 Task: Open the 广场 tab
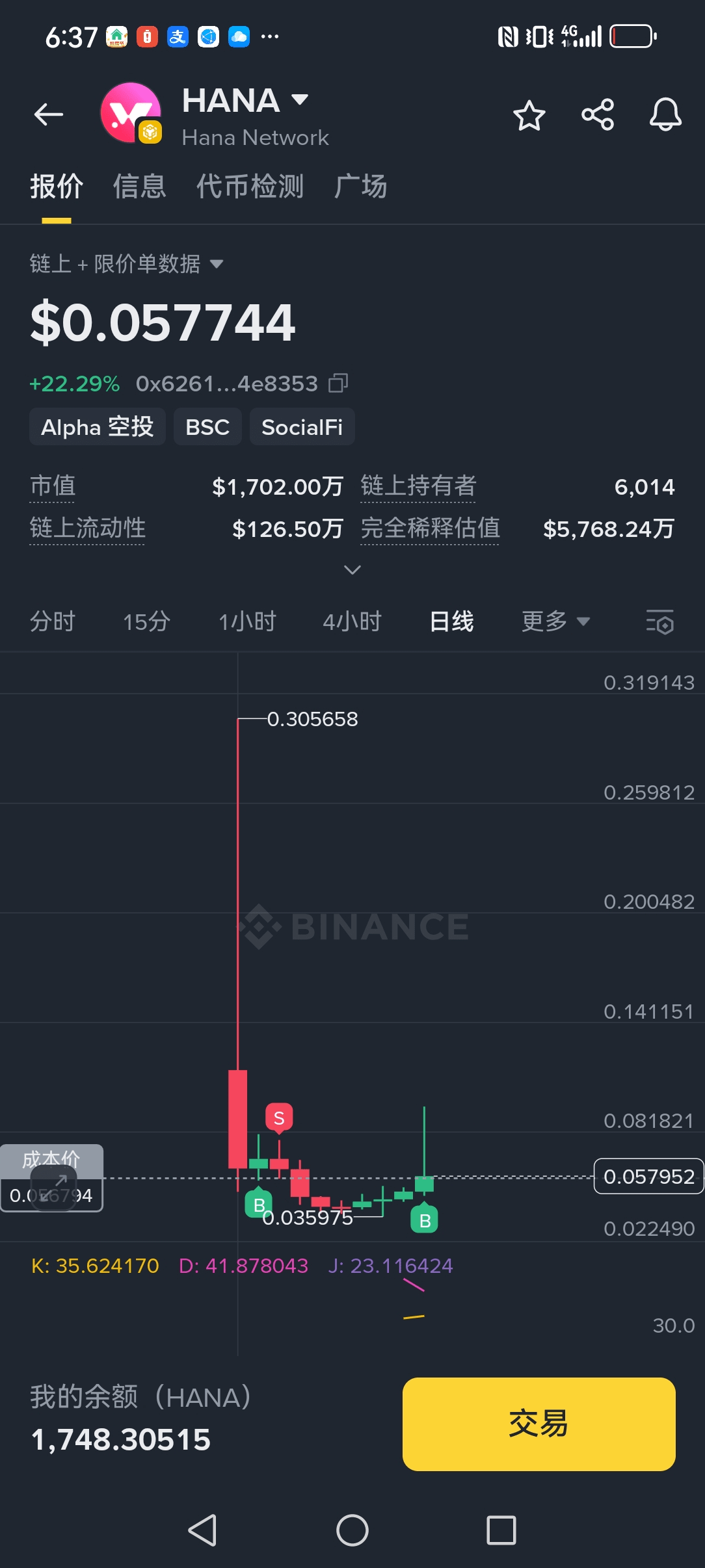tap(361, 187)
